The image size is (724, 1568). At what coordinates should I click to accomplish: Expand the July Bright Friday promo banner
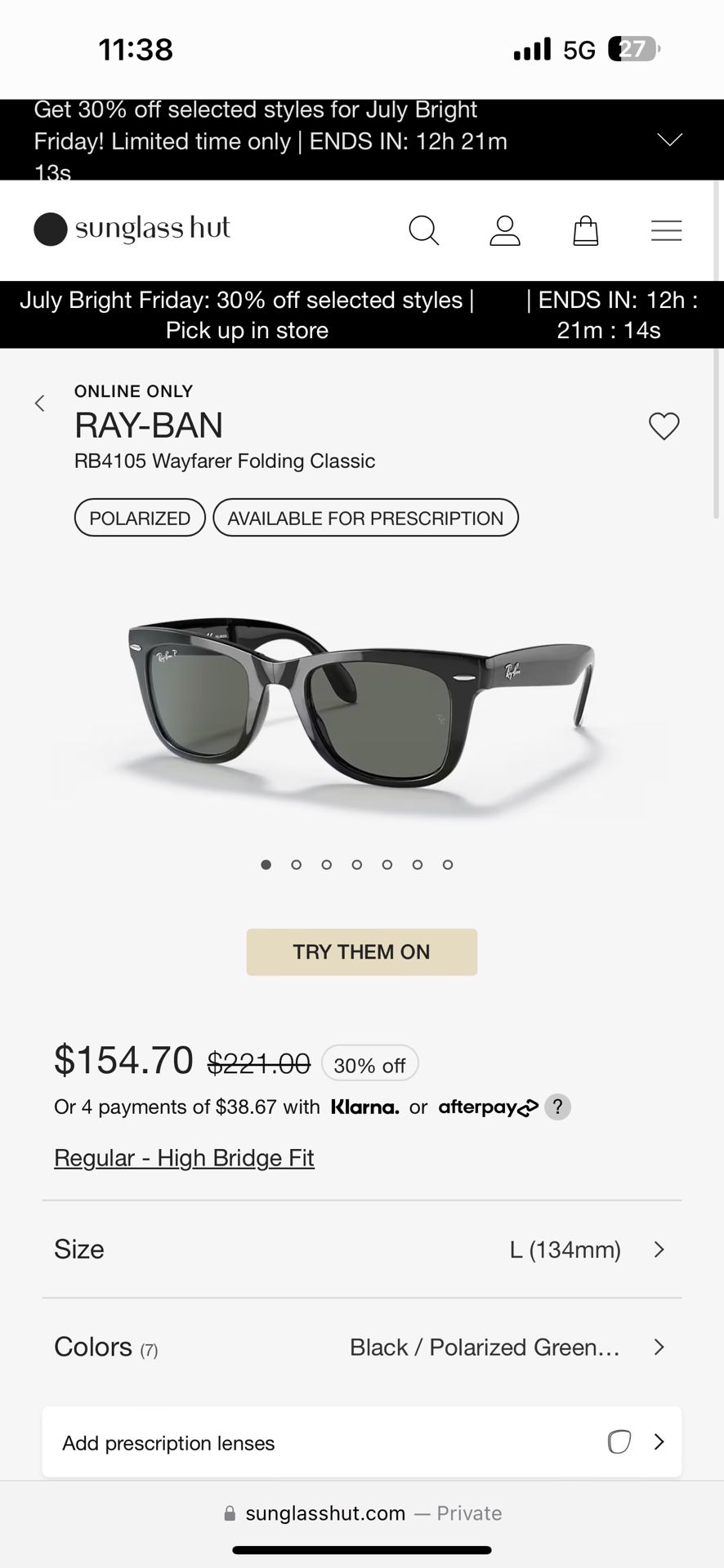click(x=669, y=140)
